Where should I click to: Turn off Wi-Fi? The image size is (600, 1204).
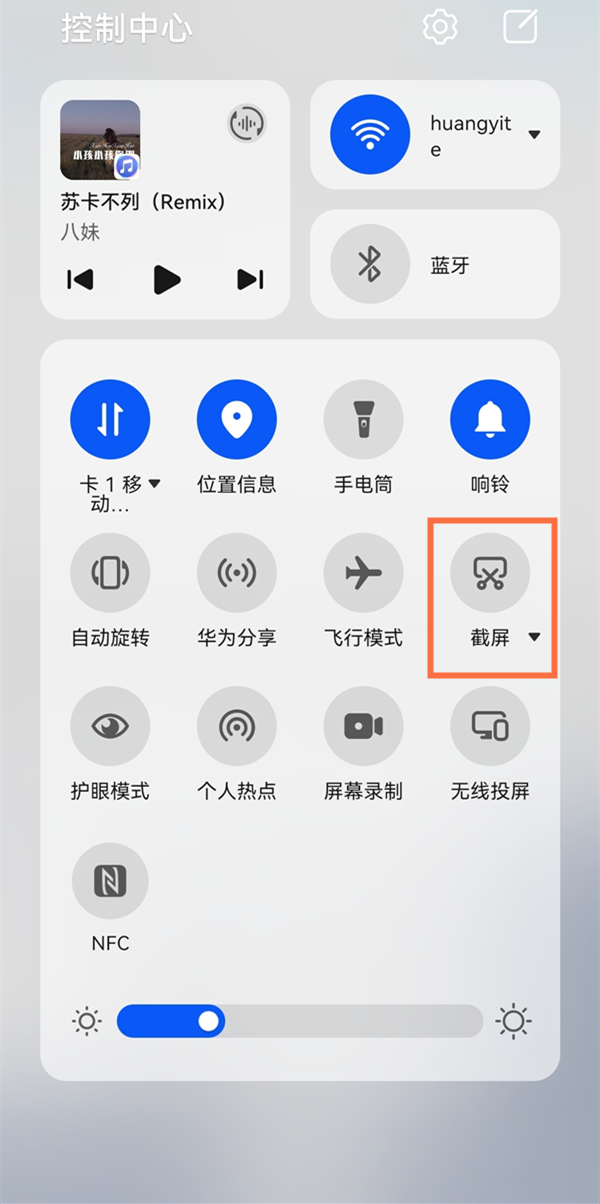pyautogui.click(x=370, y=134)
